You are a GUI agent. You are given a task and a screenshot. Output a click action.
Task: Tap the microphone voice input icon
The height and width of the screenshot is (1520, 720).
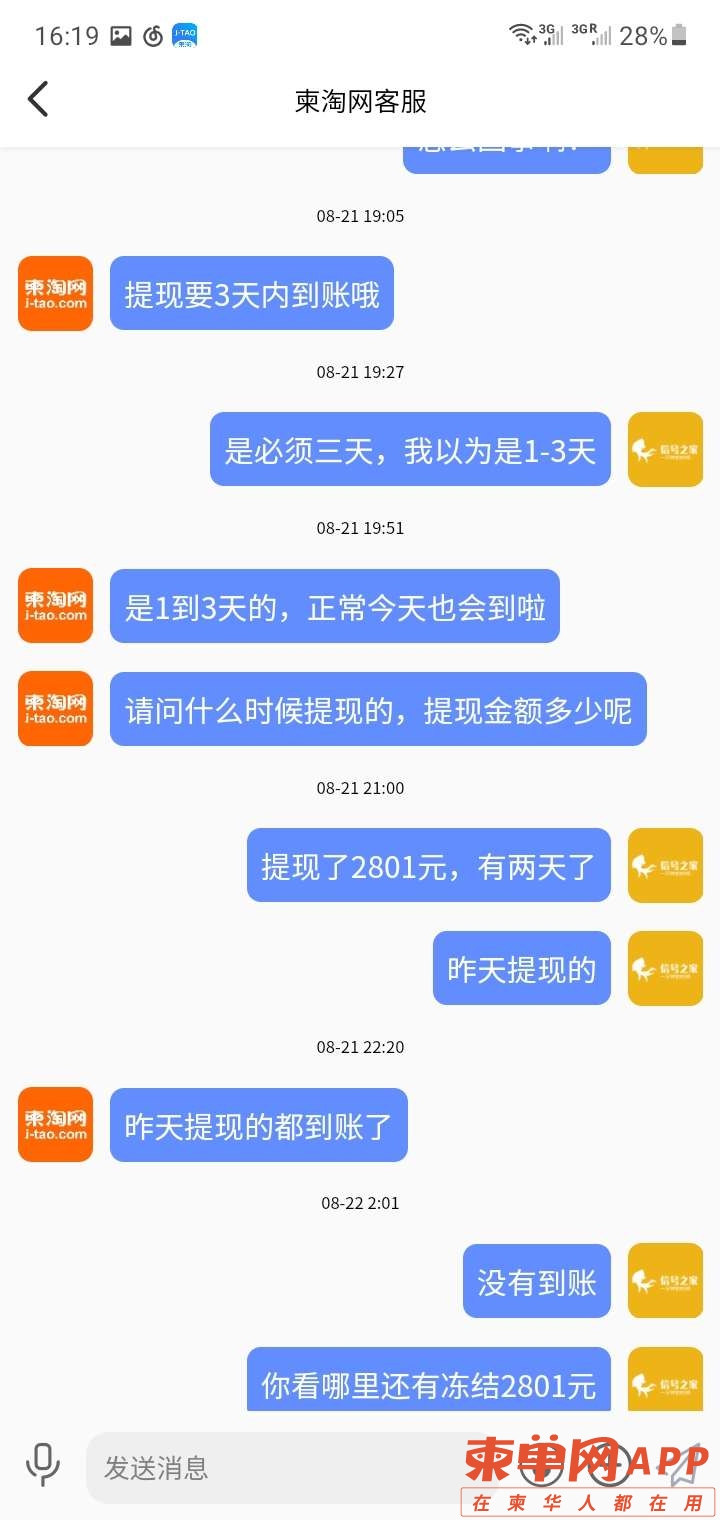click(42, 1466)
